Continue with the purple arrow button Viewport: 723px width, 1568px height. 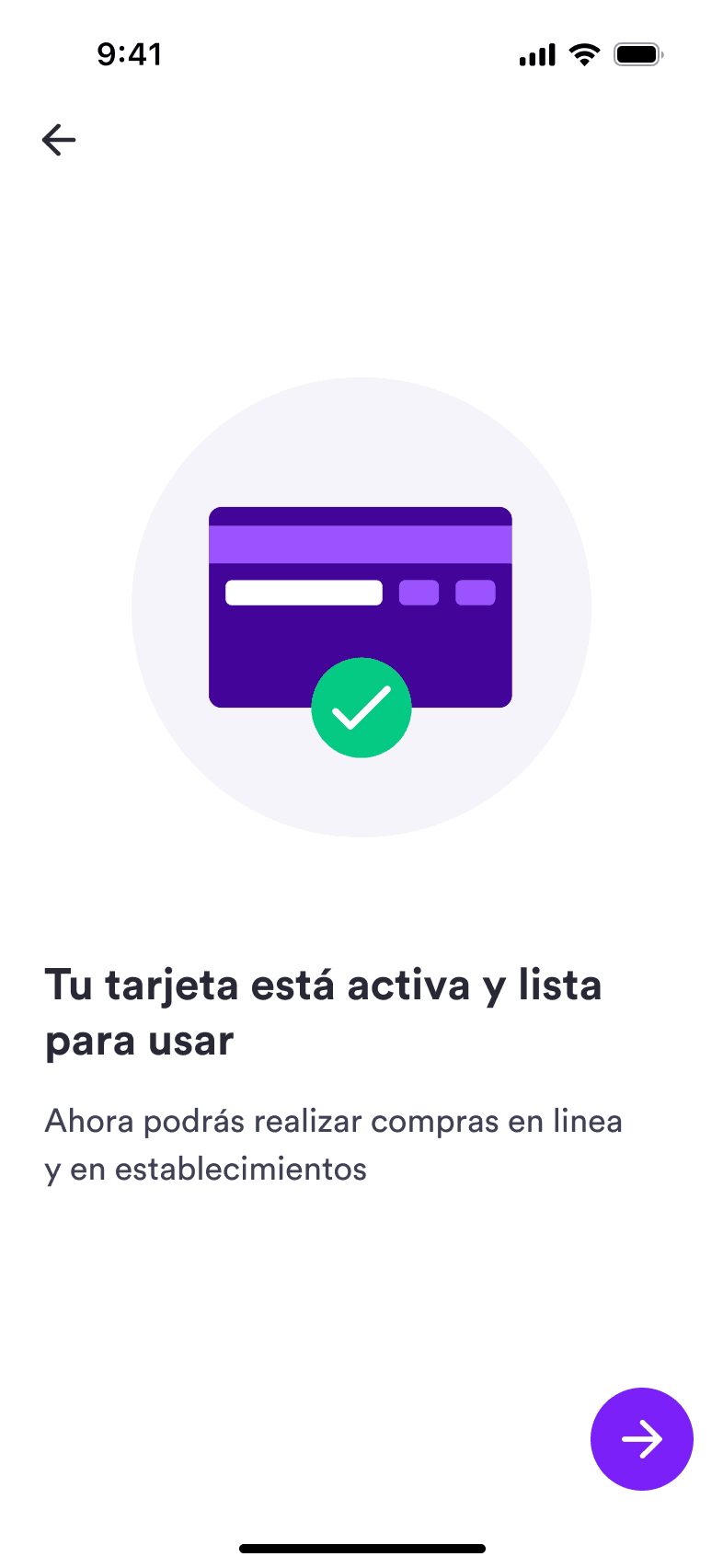(x=641, y=1438)
